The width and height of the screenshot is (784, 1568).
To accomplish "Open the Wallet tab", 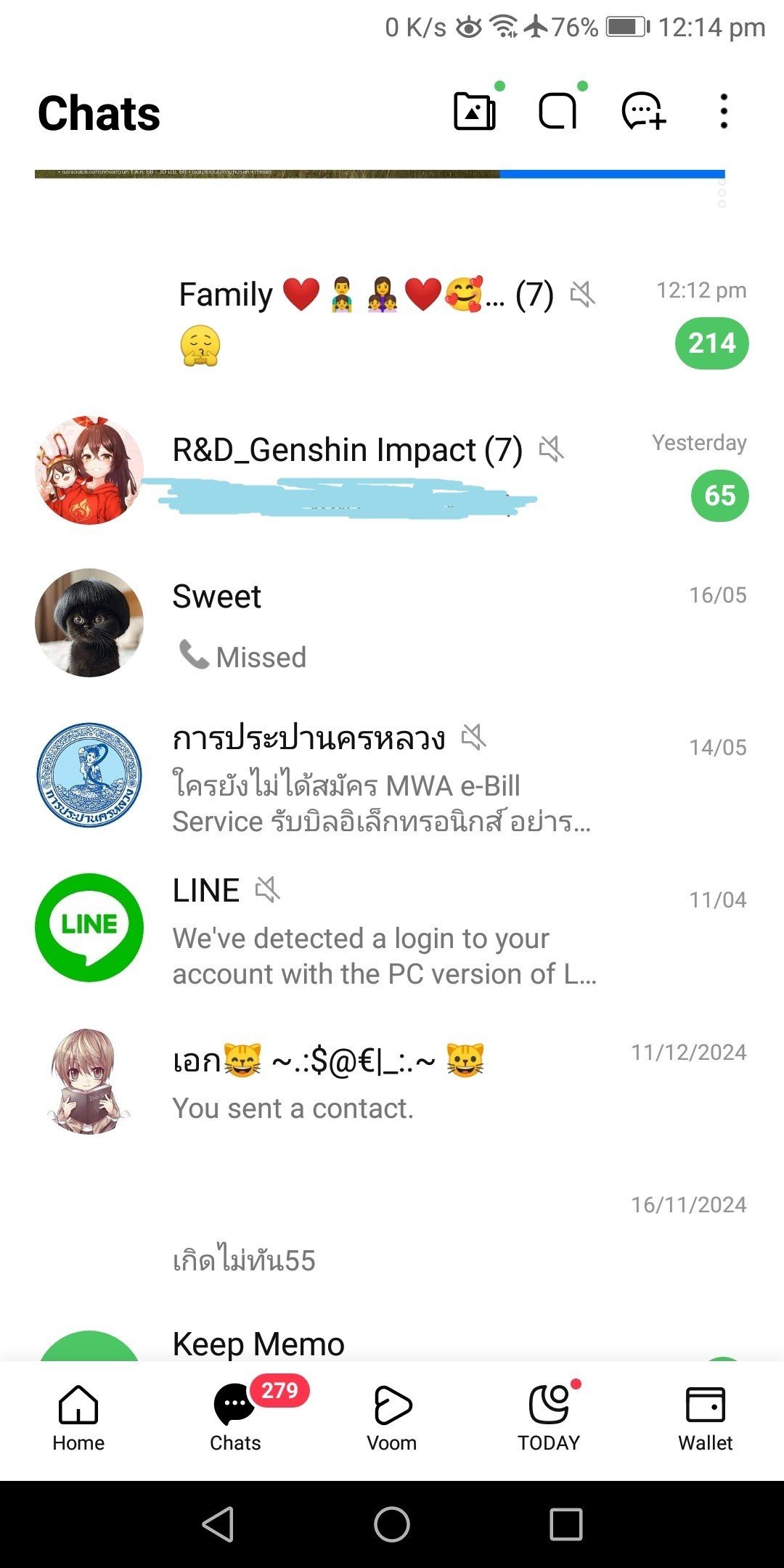I will (x=706, y=1418).
